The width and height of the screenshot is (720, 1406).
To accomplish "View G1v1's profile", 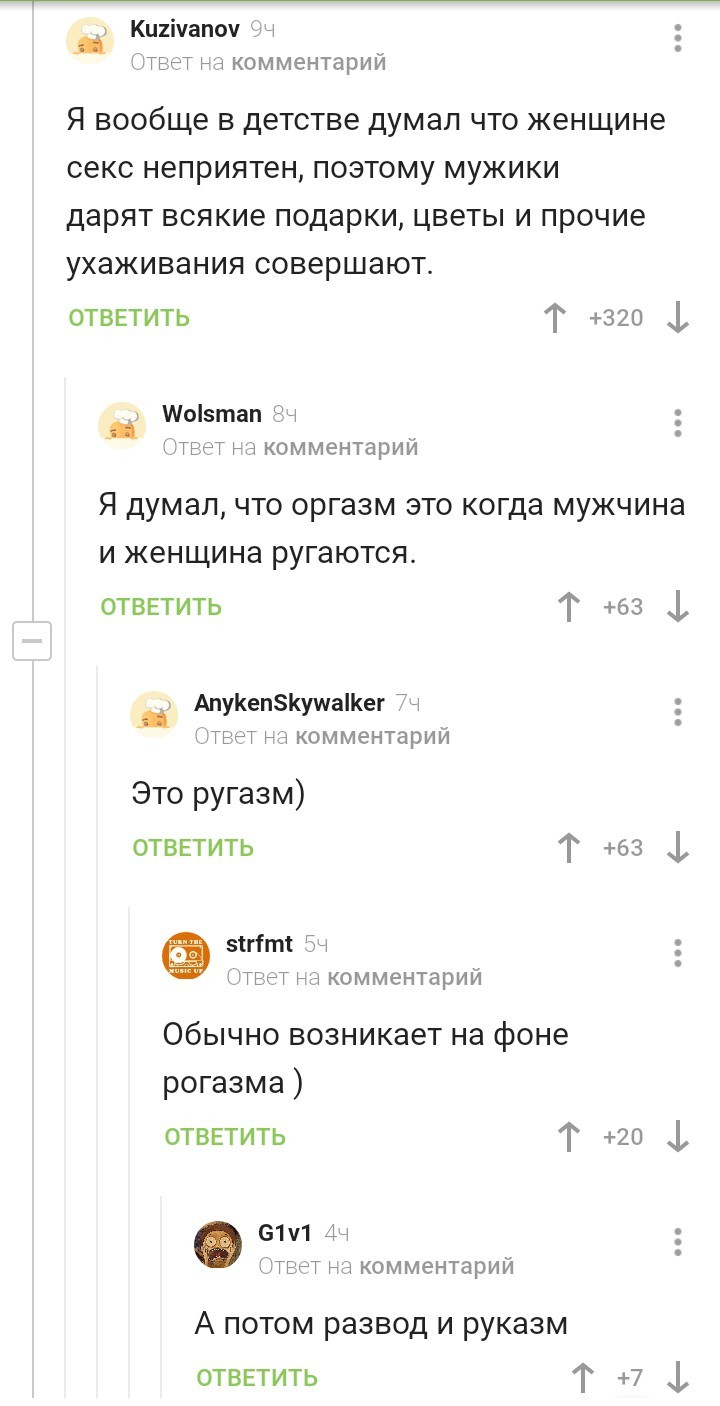I will [285, 1234].
